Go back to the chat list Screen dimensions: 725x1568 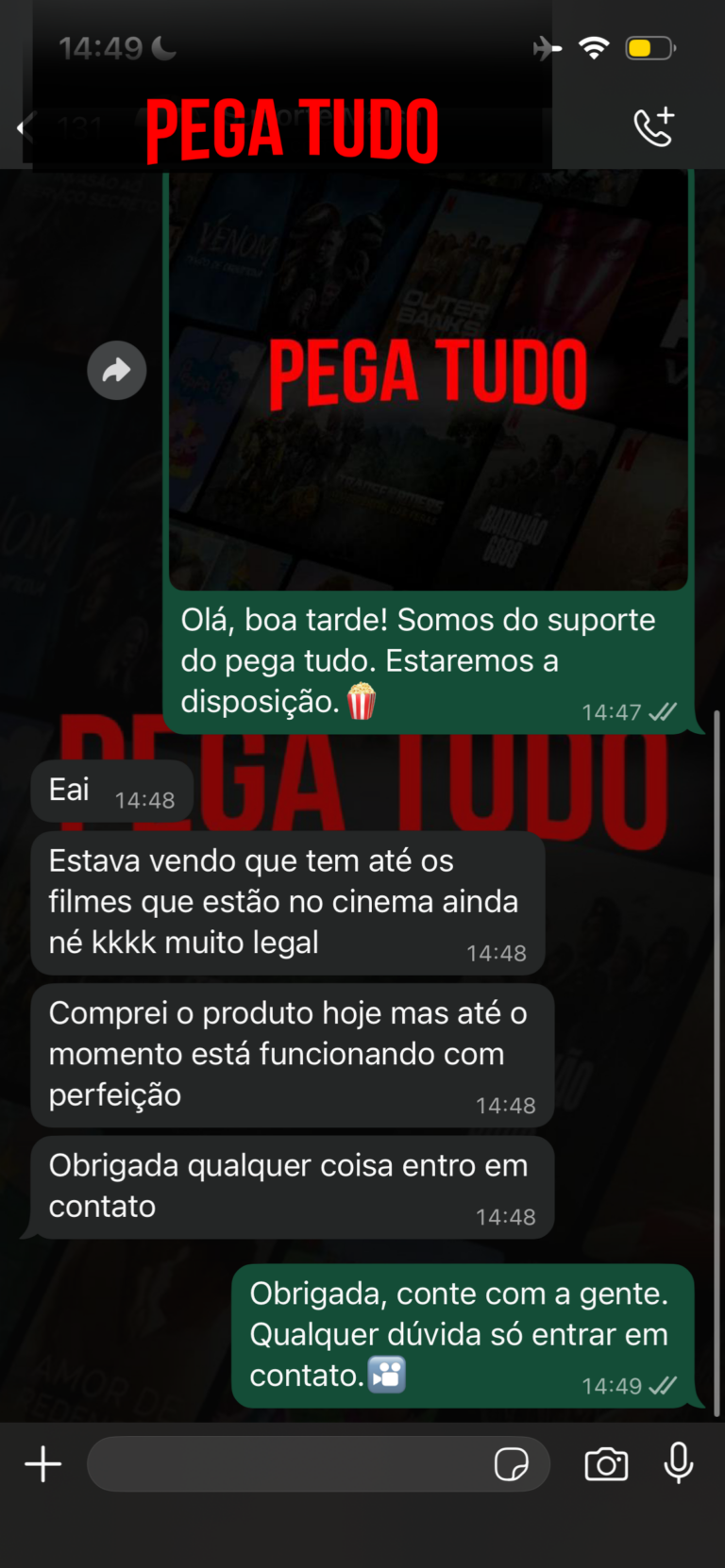[x=24, y=128]
